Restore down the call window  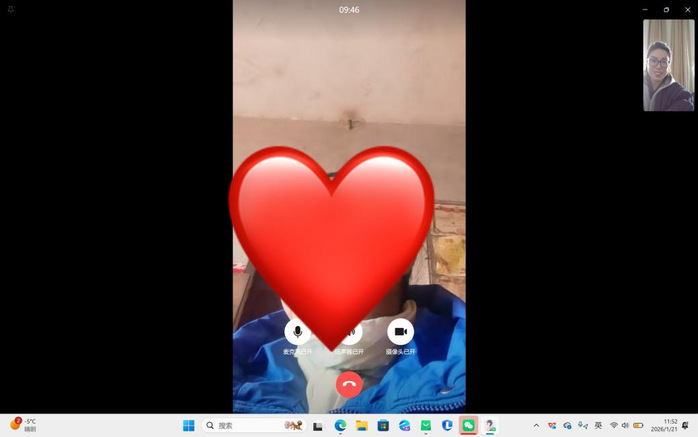[666, 9]
